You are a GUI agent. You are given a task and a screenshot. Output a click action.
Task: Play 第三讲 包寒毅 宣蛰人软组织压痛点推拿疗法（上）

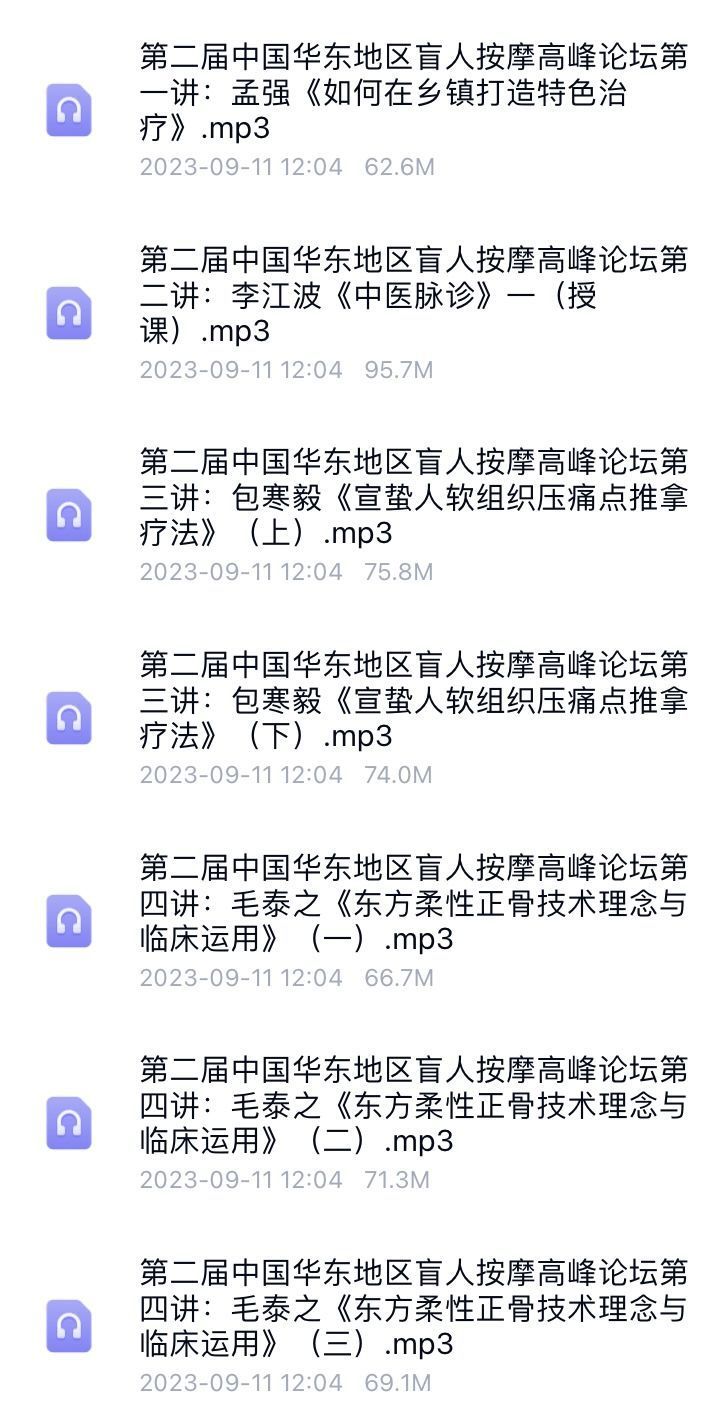(413, 498)
